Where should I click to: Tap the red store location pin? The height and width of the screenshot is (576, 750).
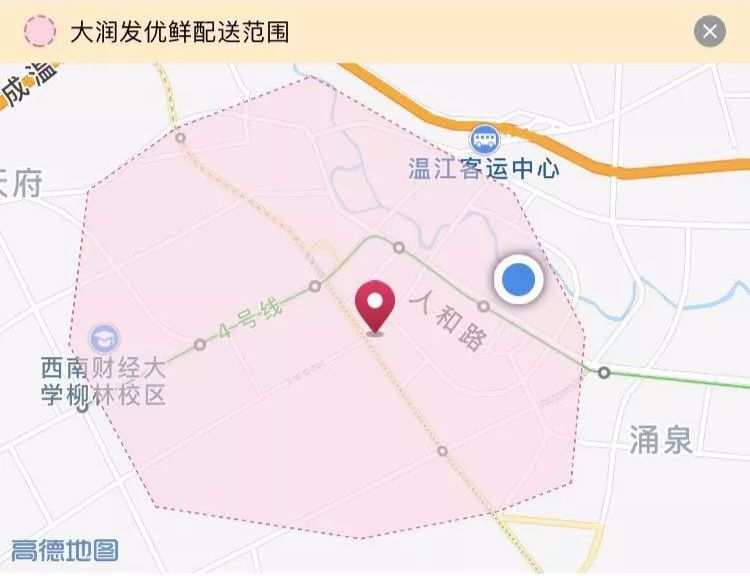[376, 304]
